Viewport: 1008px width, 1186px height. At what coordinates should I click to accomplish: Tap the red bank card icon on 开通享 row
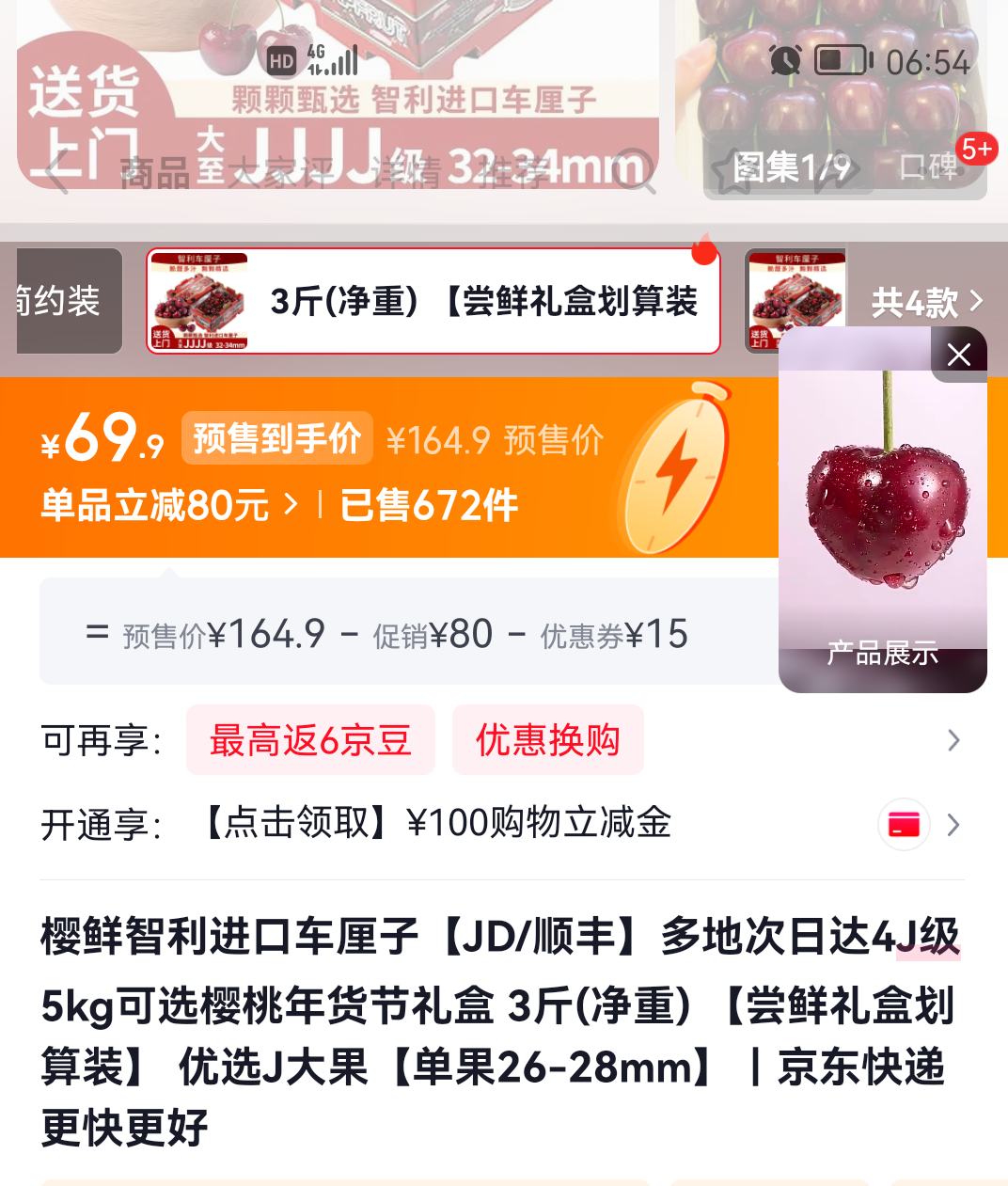(x=904, y=825)
